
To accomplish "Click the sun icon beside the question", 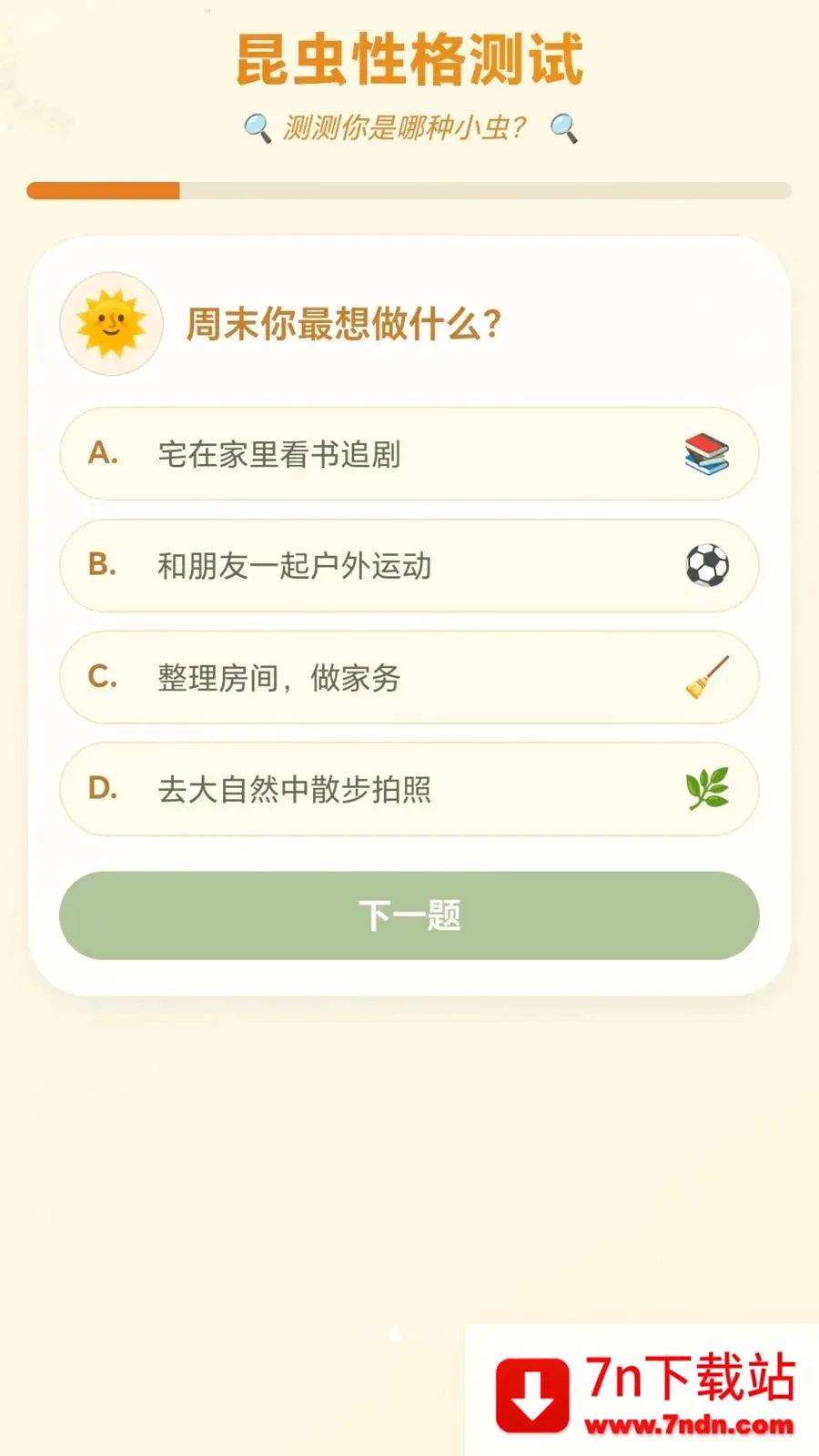I will click(111, 325).
